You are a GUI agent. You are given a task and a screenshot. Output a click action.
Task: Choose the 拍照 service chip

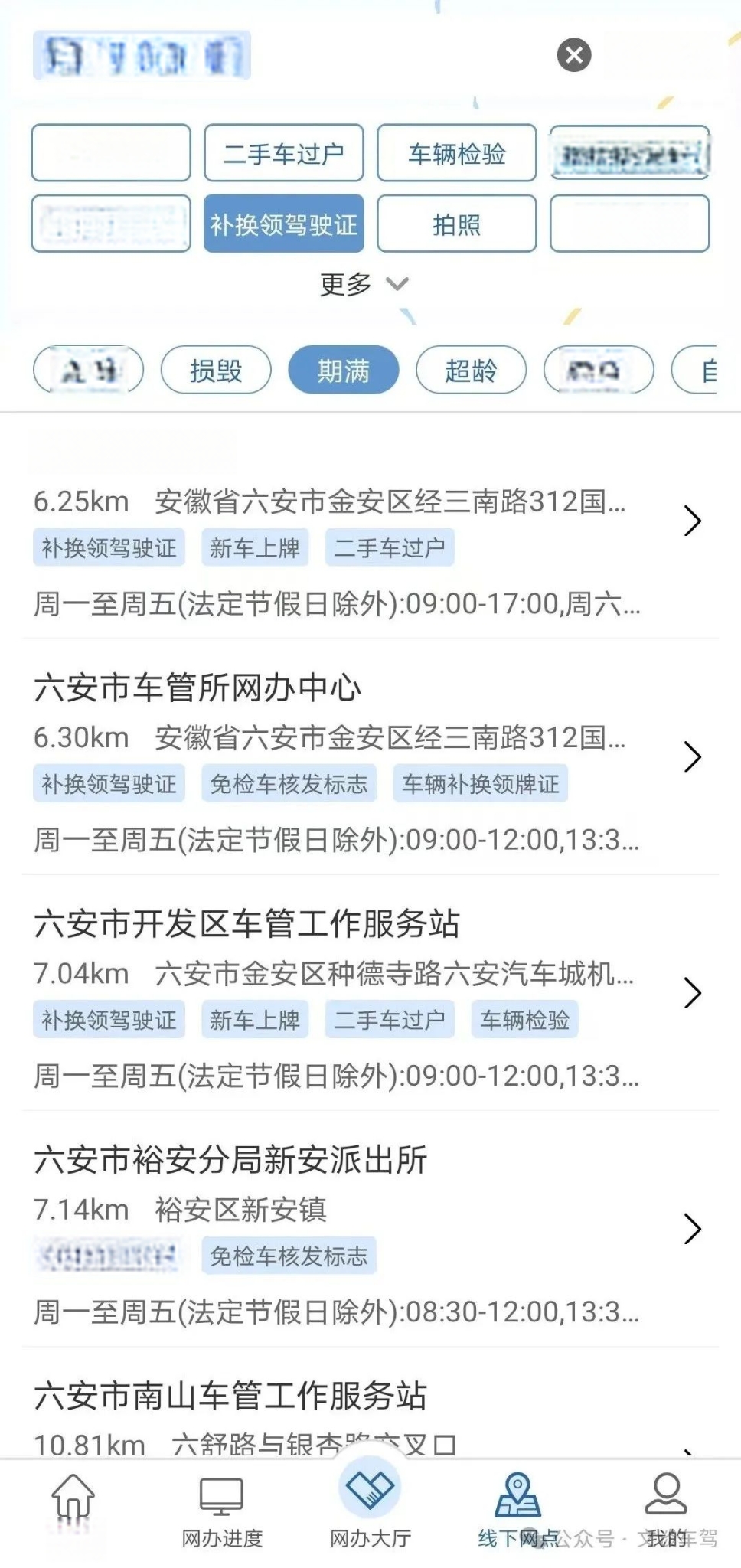tap(457, 224)
